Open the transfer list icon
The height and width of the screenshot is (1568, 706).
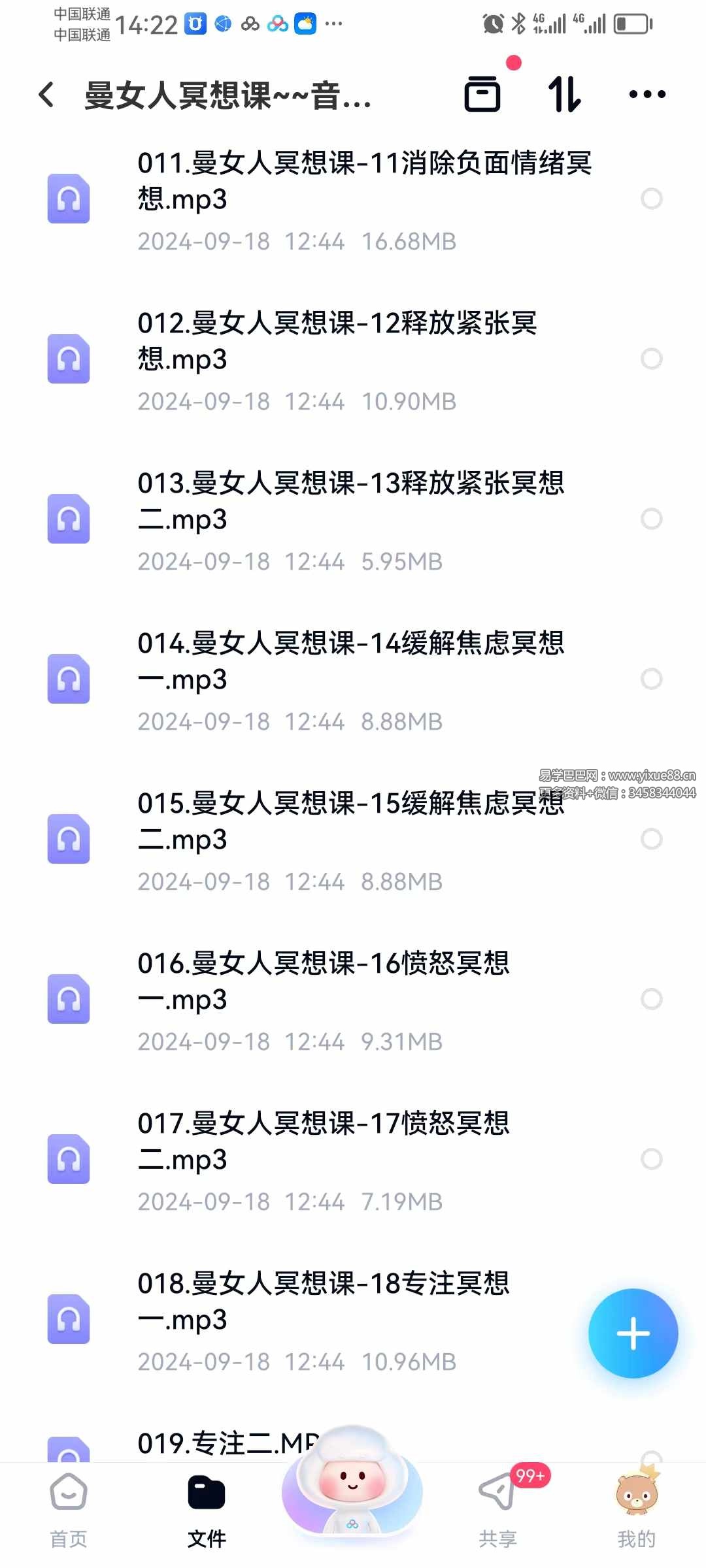[565, 95]
